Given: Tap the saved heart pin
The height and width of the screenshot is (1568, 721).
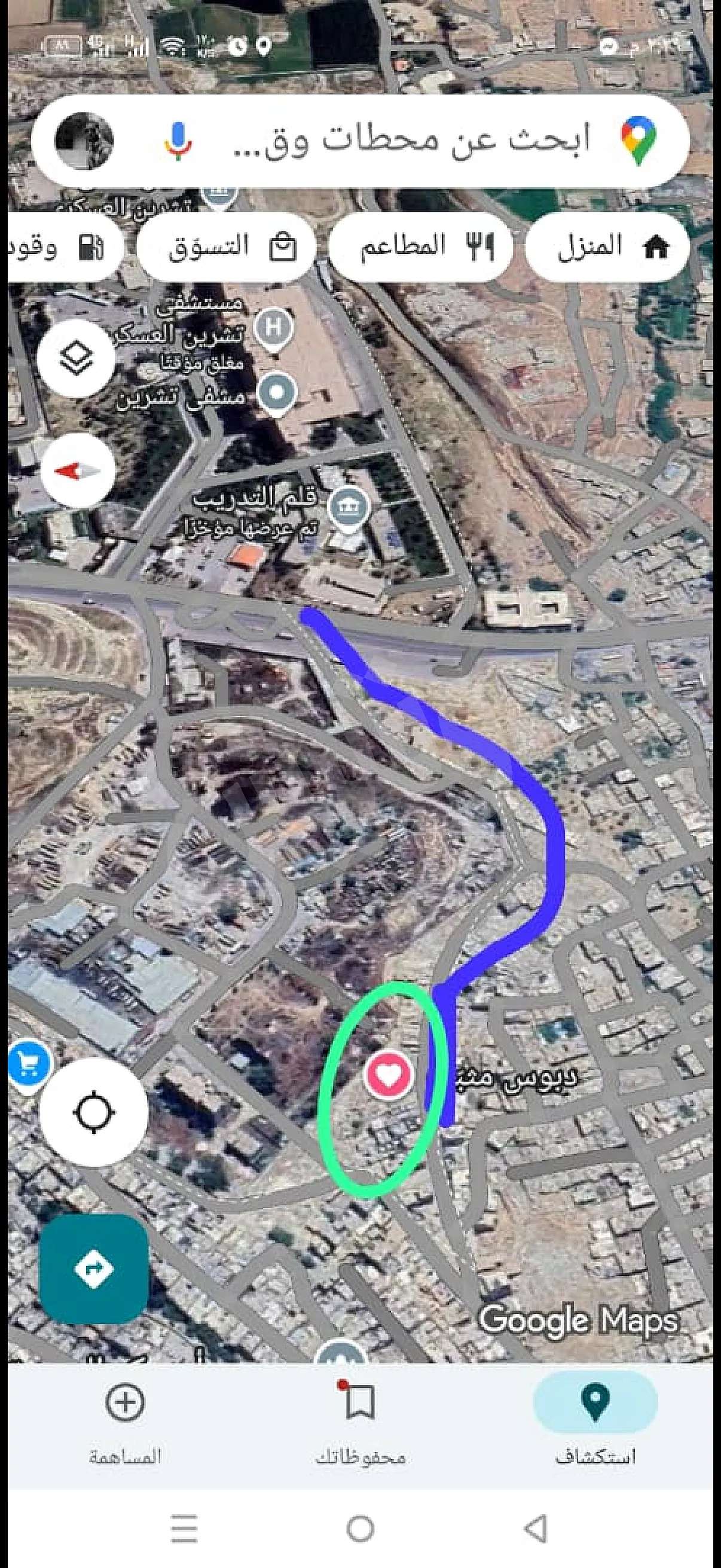Looking at the screenshot, I should (389, 1076).
